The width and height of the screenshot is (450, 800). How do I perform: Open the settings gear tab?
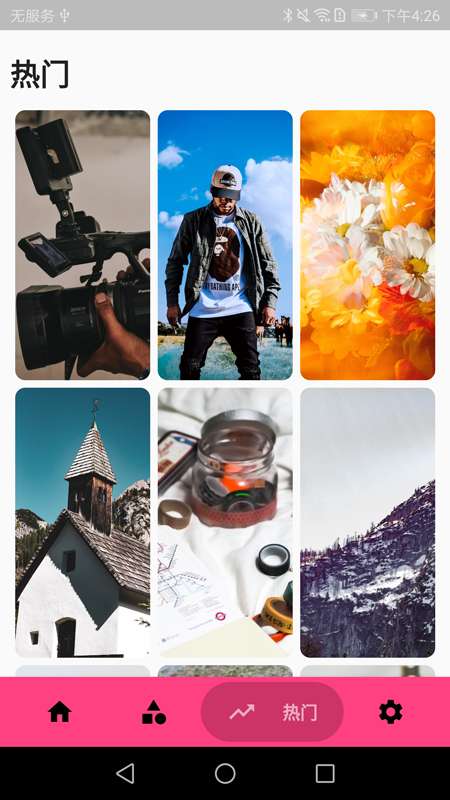391,712
